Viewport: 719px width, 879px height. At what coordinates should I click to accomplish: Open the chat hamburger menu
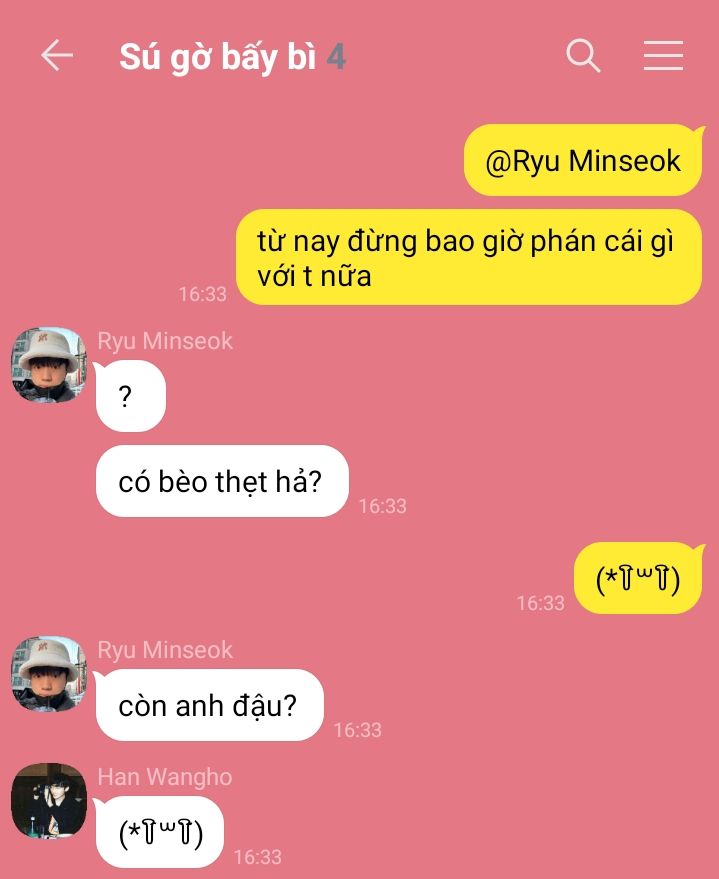662,56
